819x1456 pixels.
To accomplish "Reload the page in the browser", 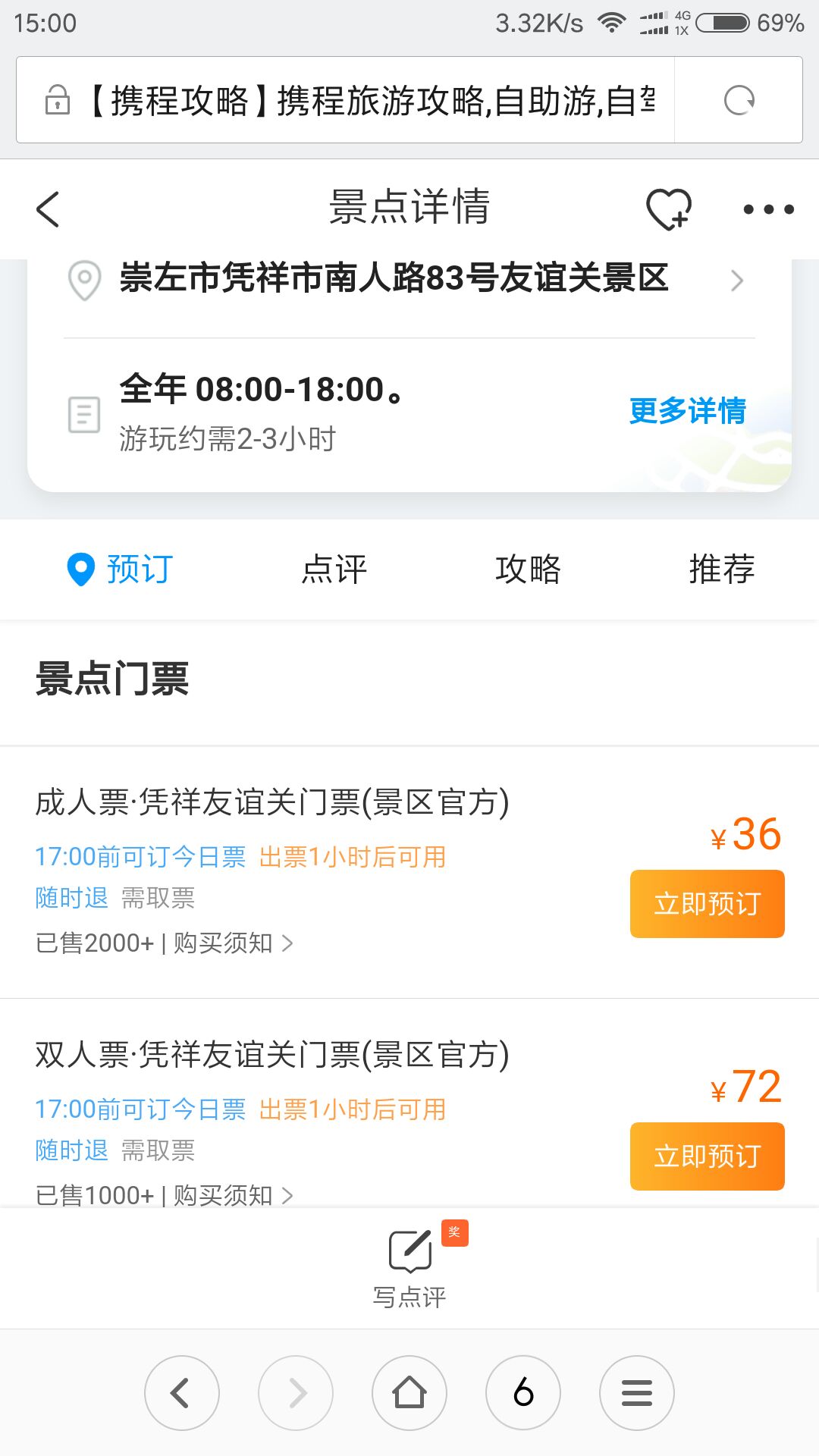I will [x=739, y=100].
